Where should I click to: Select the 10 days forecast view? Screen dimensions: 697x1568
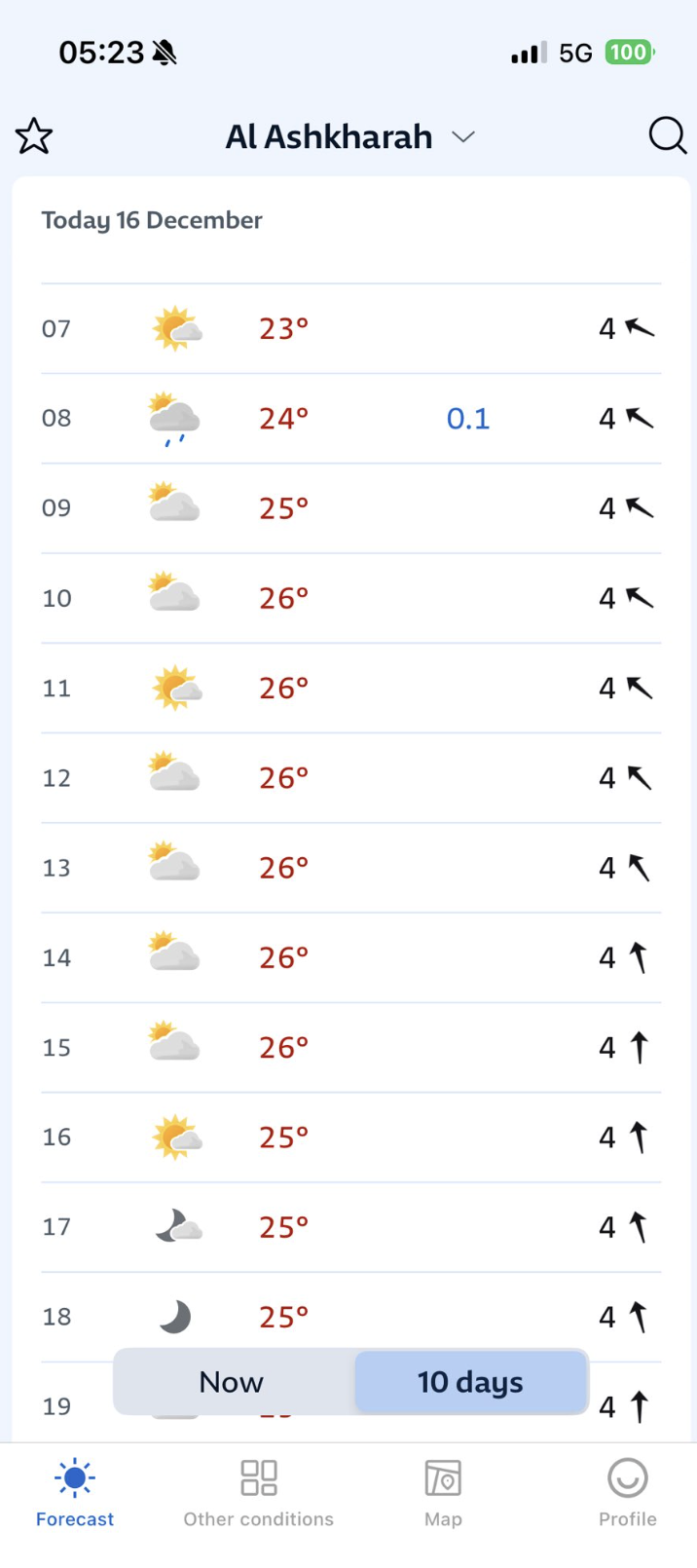pyautogui.click(x=470, y=1381)
